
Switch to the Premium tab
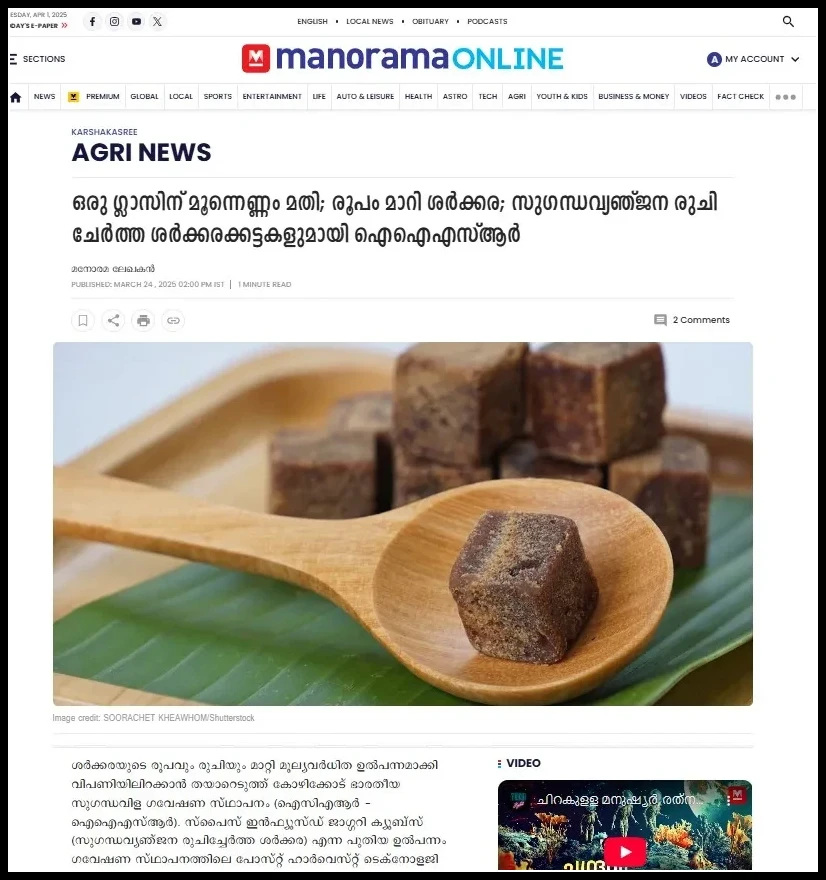[x=94, y=97]
